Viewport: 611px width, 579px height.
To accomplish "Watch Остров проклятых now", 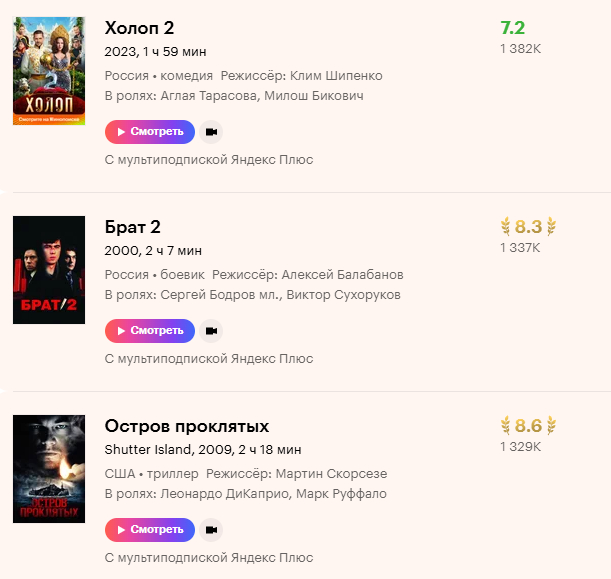I will pyautogui.click(x=149, y=529).
